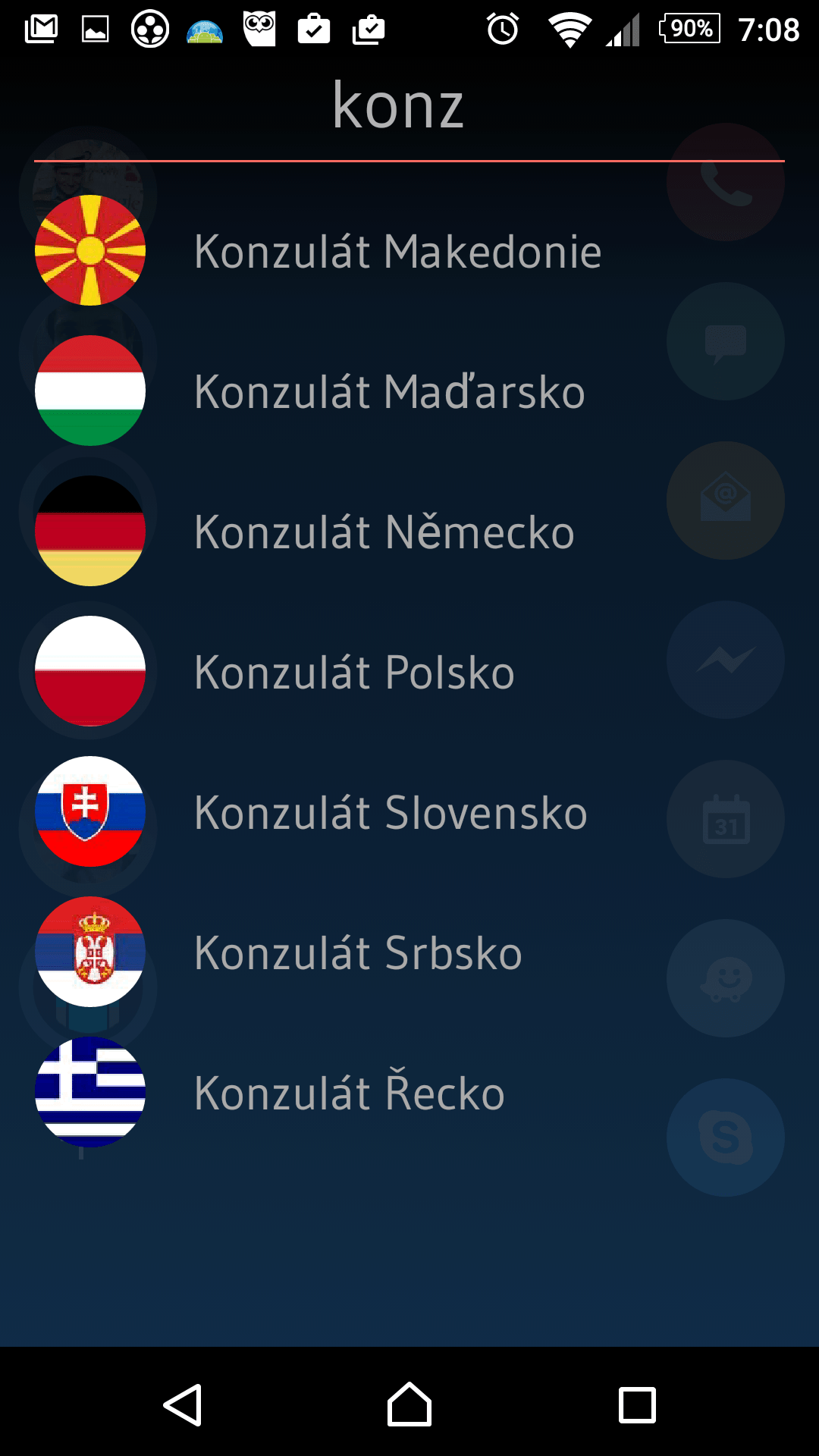Open Konzulát Makedonie contact
This screenshot has width=819, height=1456.
(397, 251)
